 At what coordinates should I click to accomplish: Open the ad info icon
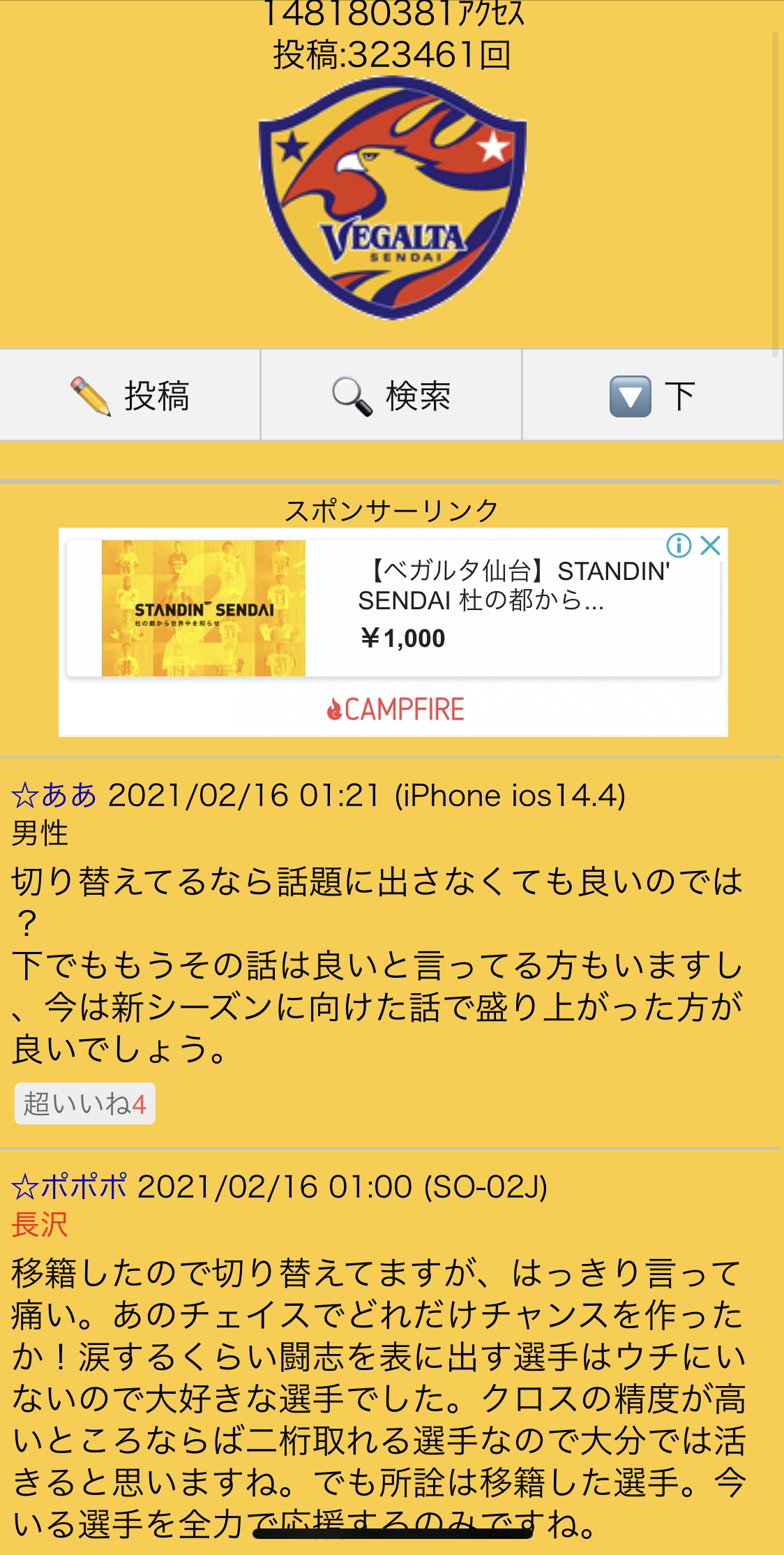click(679, 545)
